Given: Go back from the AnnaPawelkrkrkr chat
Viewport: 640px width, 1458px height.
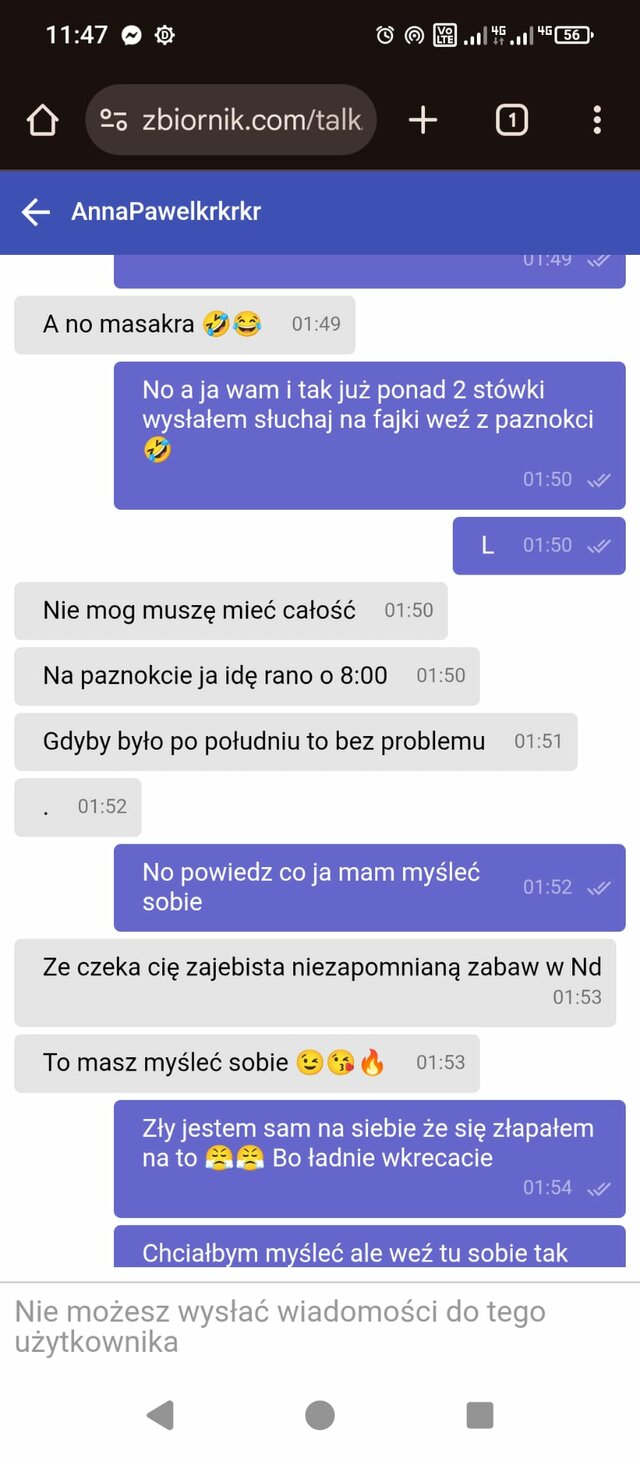Looking at the screenshot, I should click(x=36, y=212).
